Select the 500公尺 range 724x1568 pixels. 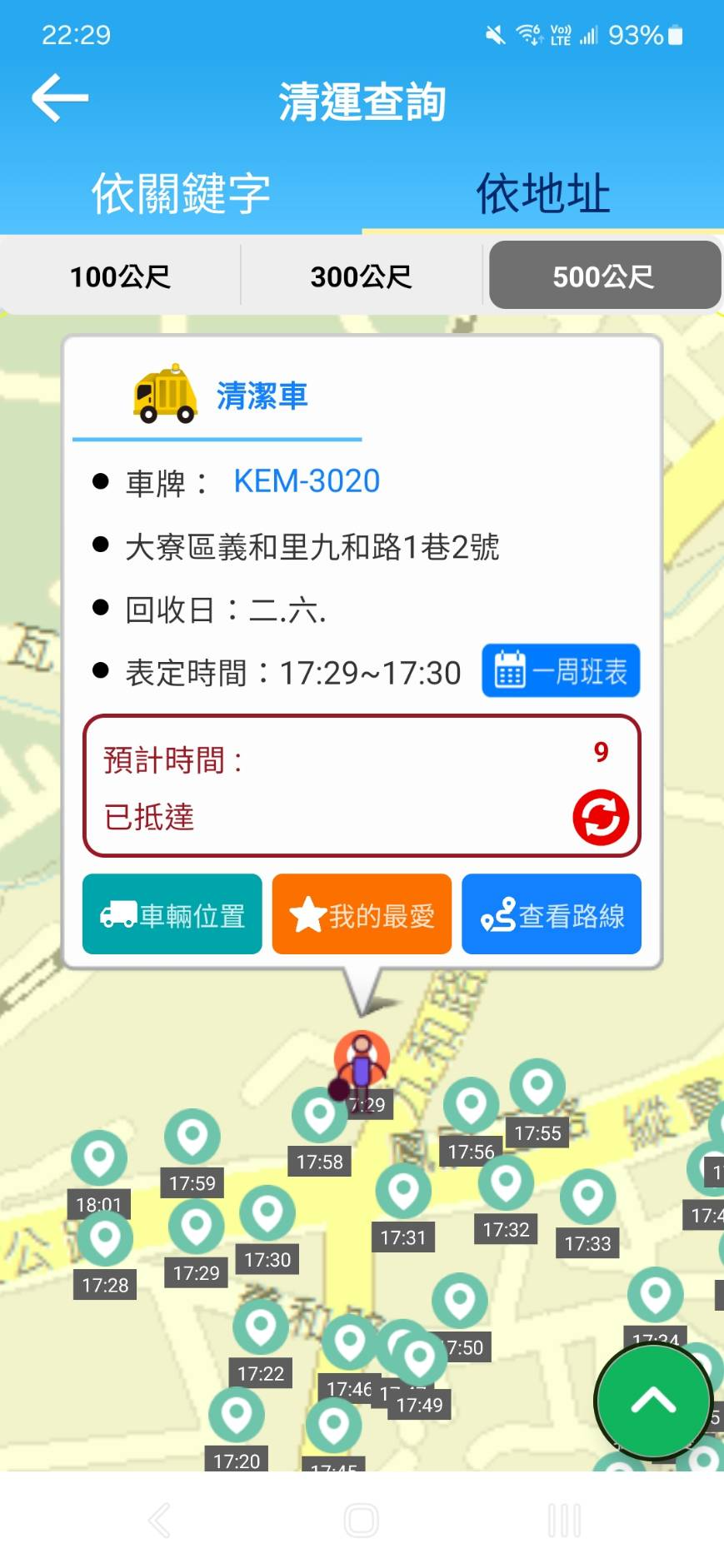(604, 276)
